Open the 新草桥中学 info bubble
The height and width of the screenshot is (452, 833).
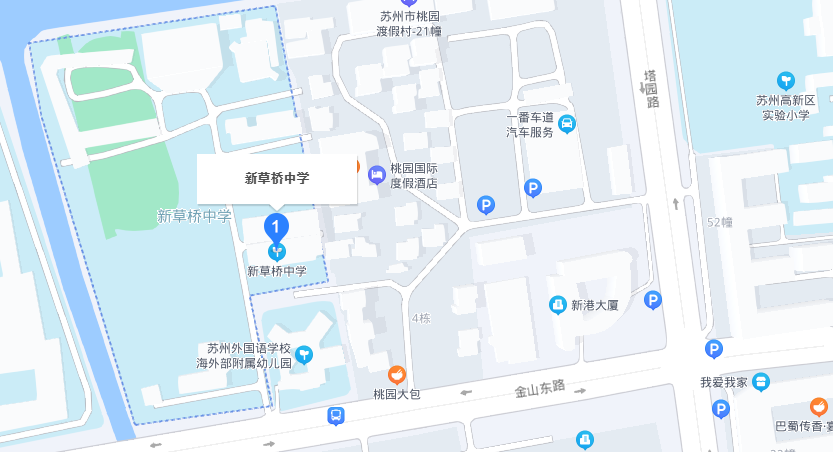point(277,179)
